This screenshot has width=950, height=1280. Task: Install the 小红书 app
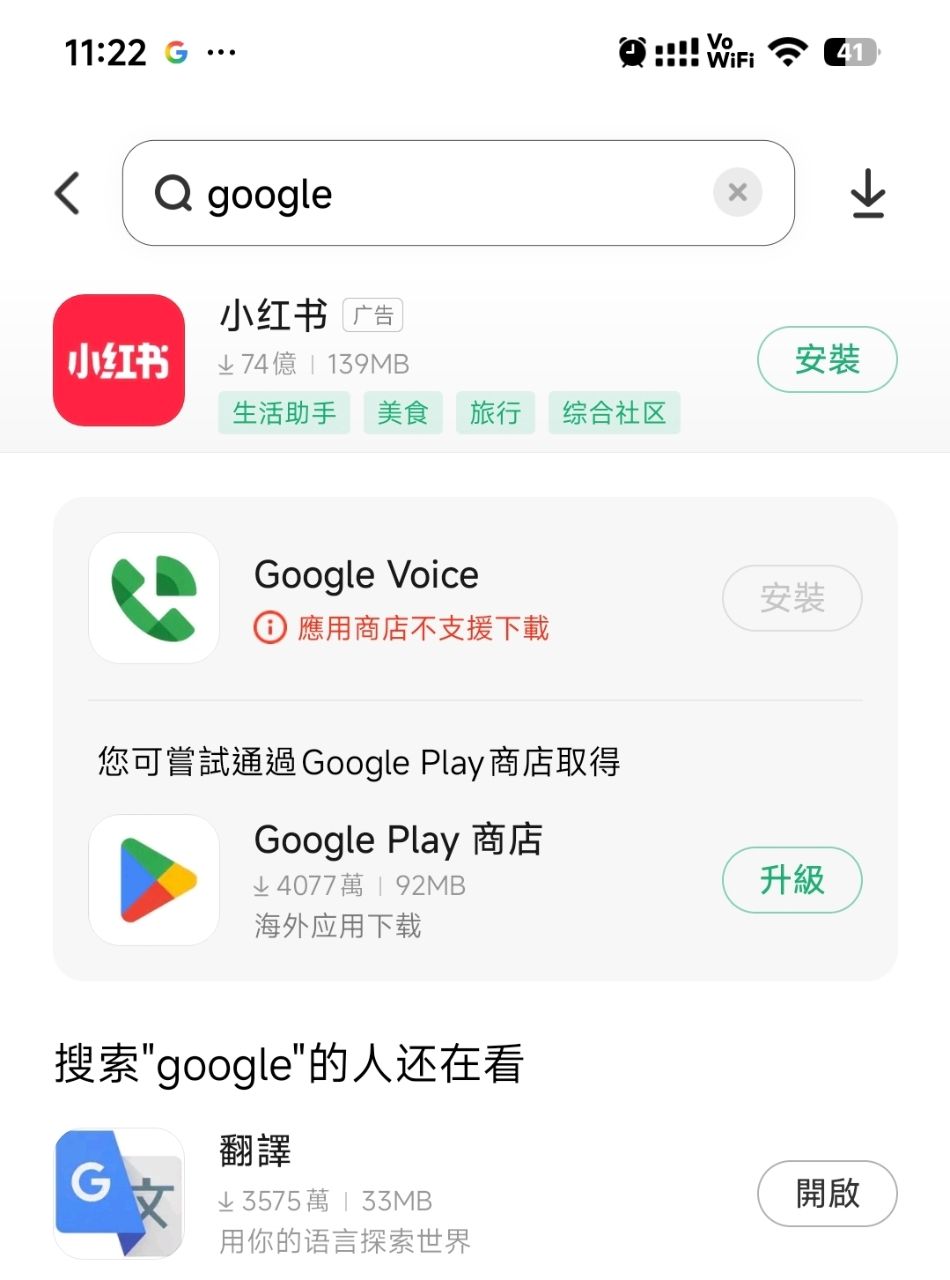coord(827,359)
